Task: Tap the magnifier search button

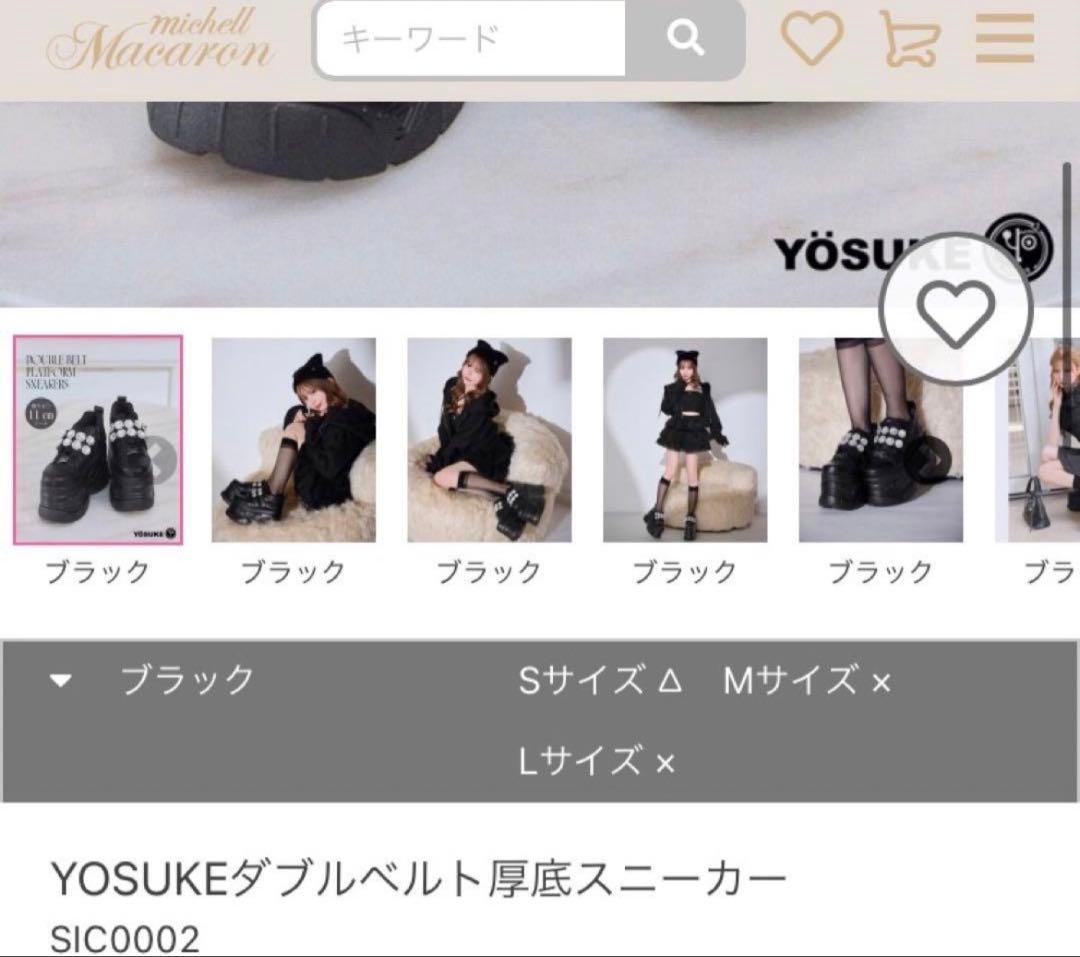Action: (685, 39)
